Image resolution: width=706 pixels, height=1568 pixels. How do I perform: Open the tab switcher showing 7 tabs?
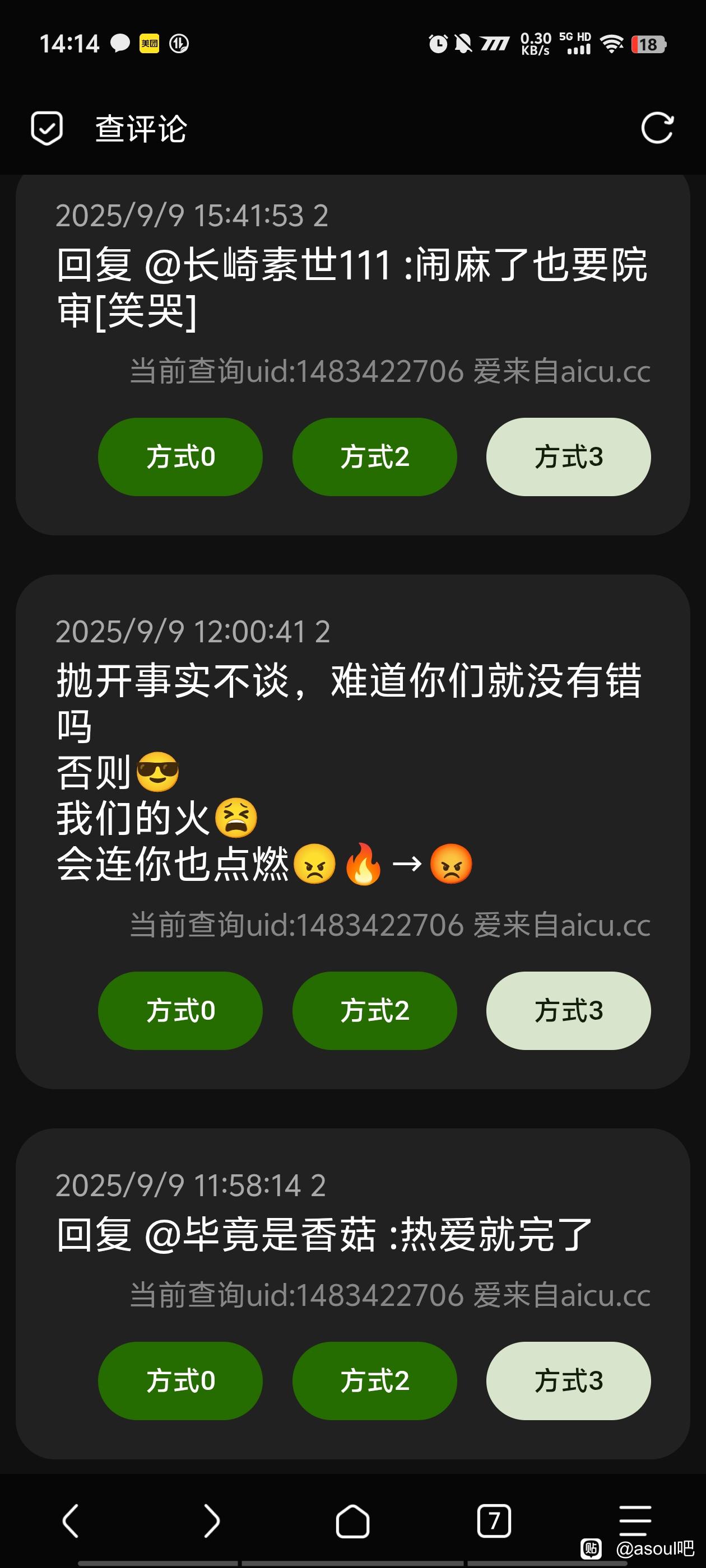494,1520
